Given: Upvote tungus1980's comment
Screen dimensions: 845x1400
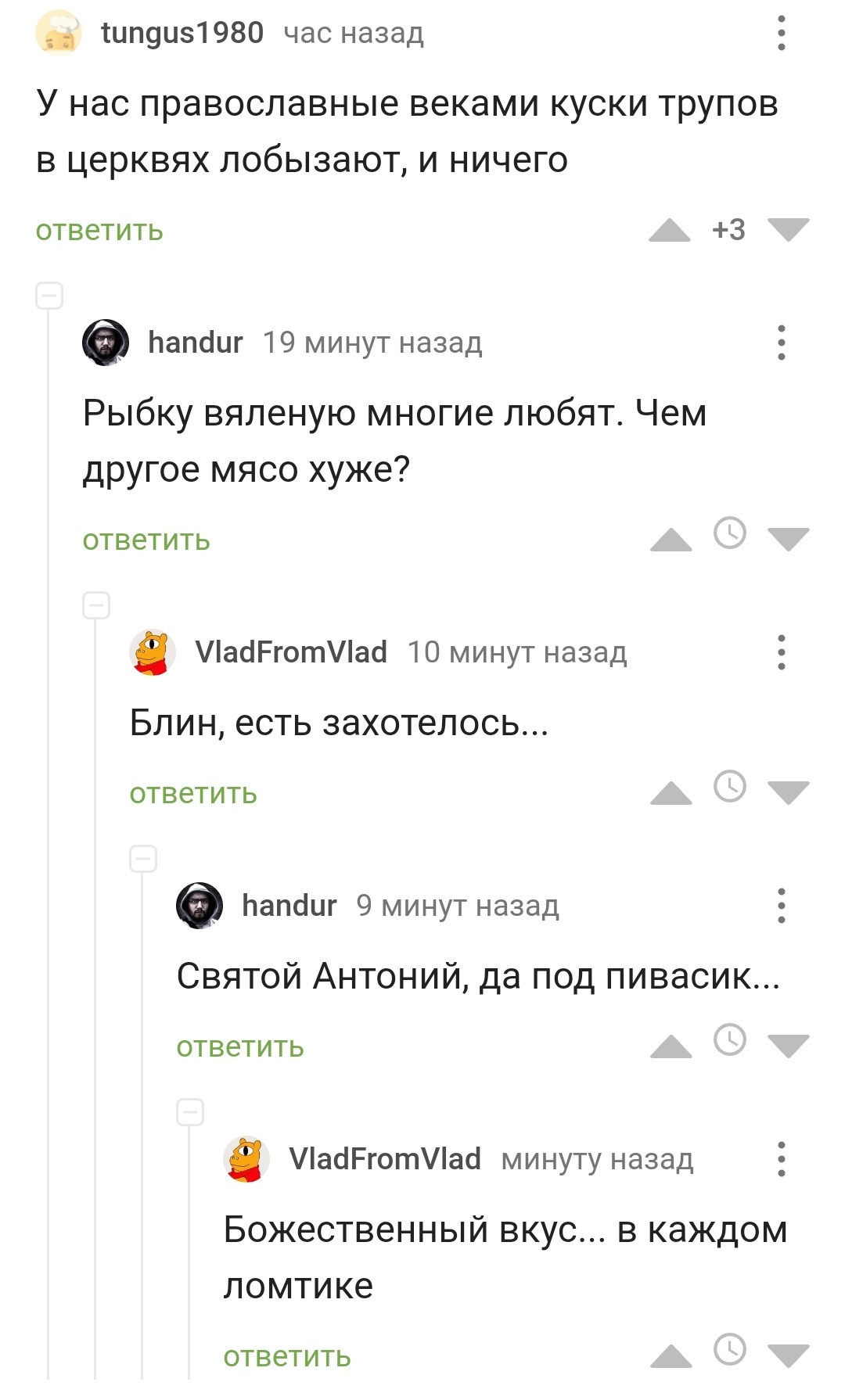Looking at the screenshot, I should click(670, 230).
